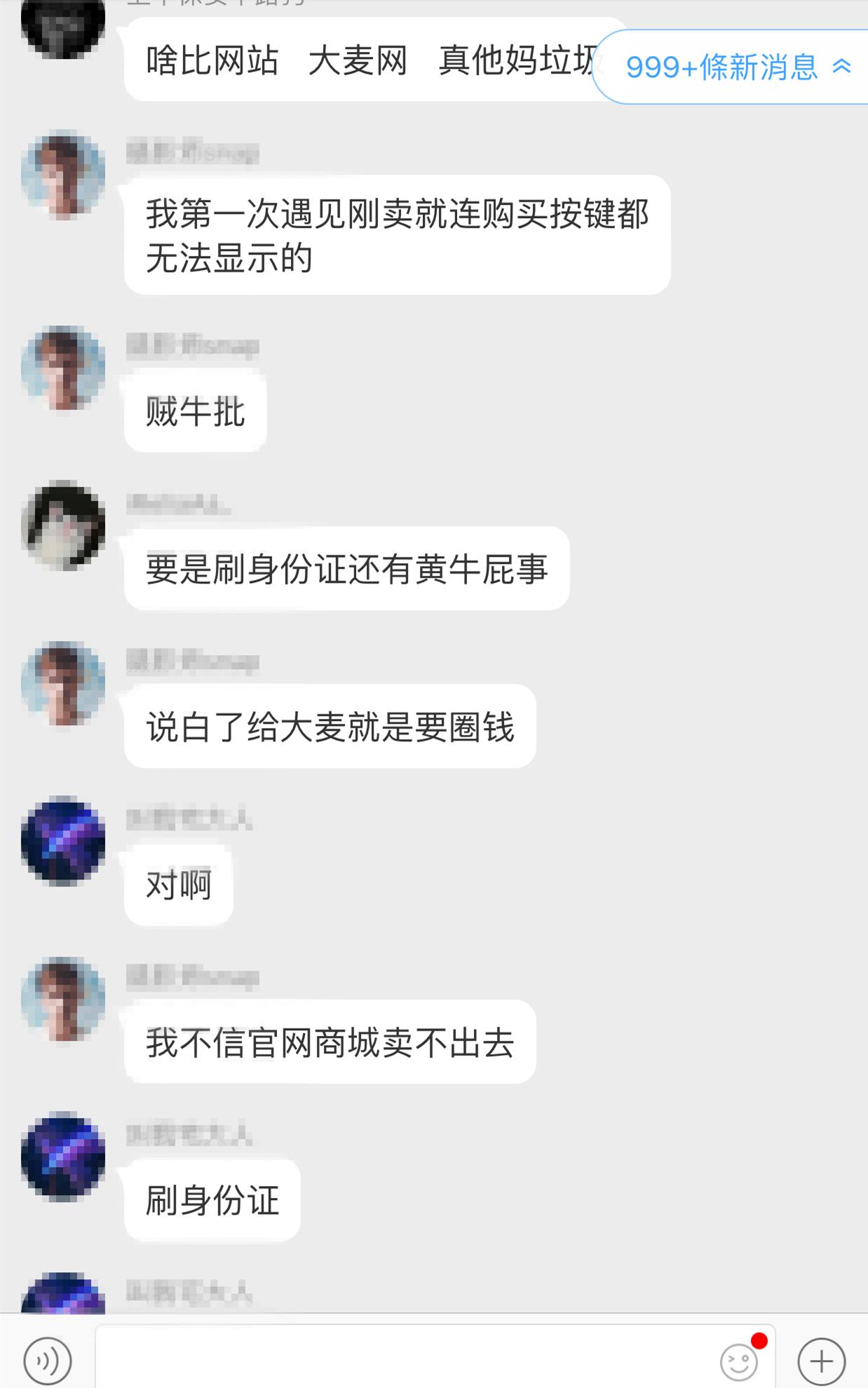Click the partially visible avatar at screen bottom
Image resolution: width=868 pixels, height=1388 pixels.
[x=62, y=1294]
